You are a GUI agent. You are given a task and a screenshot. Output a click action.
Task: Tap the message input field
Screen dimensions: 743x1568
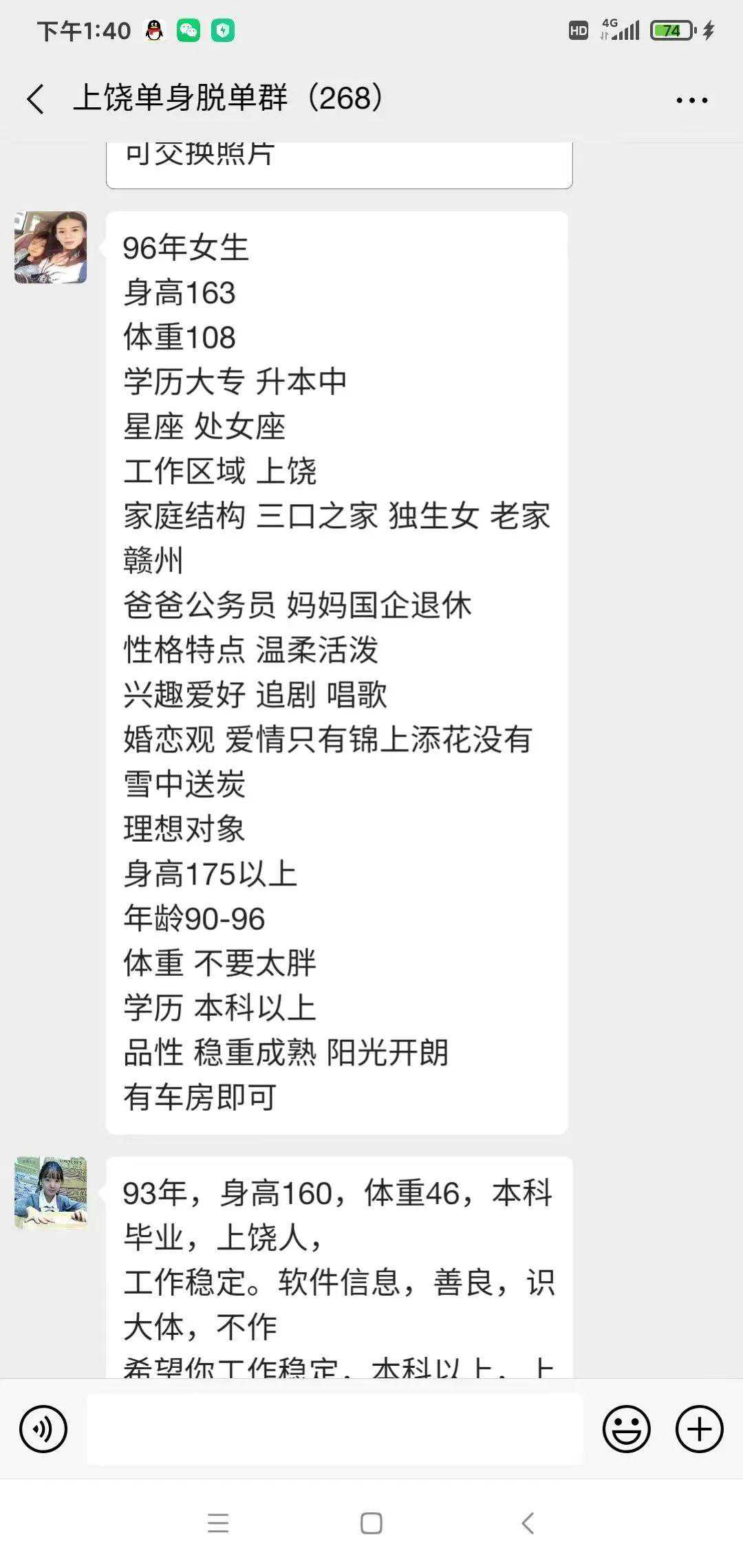pos(335,1428)
